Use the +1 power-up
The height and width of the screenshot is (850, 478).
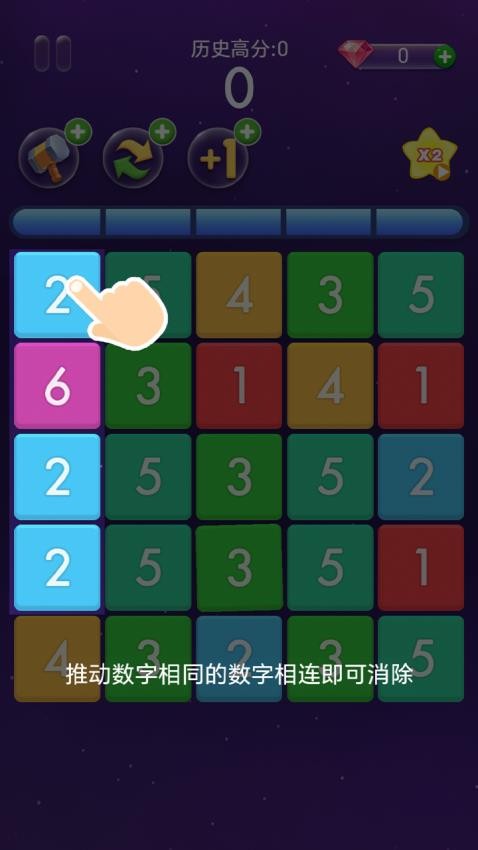(218, 159)
